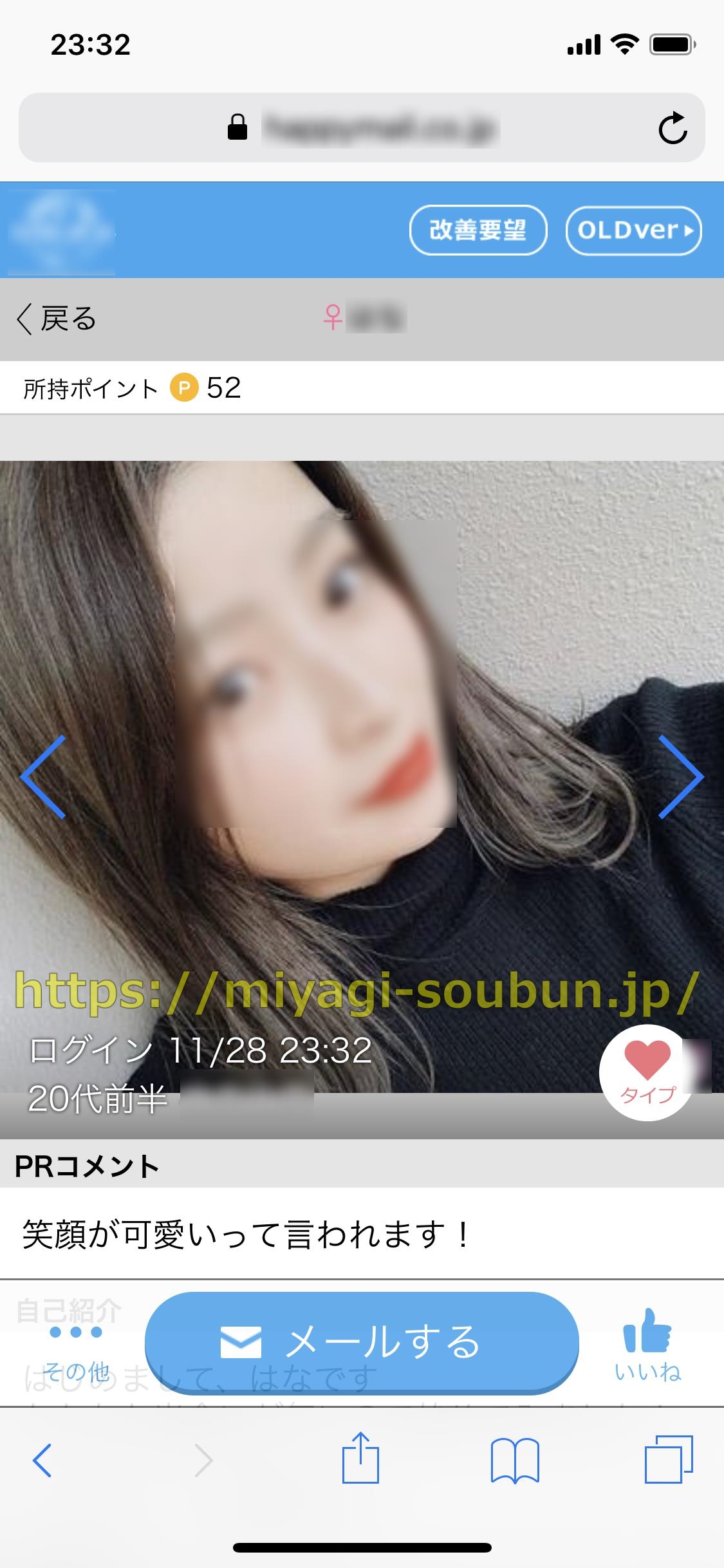Go back with the 戻る button
This screenshot has width=724, height=1568.
point(57,319)
